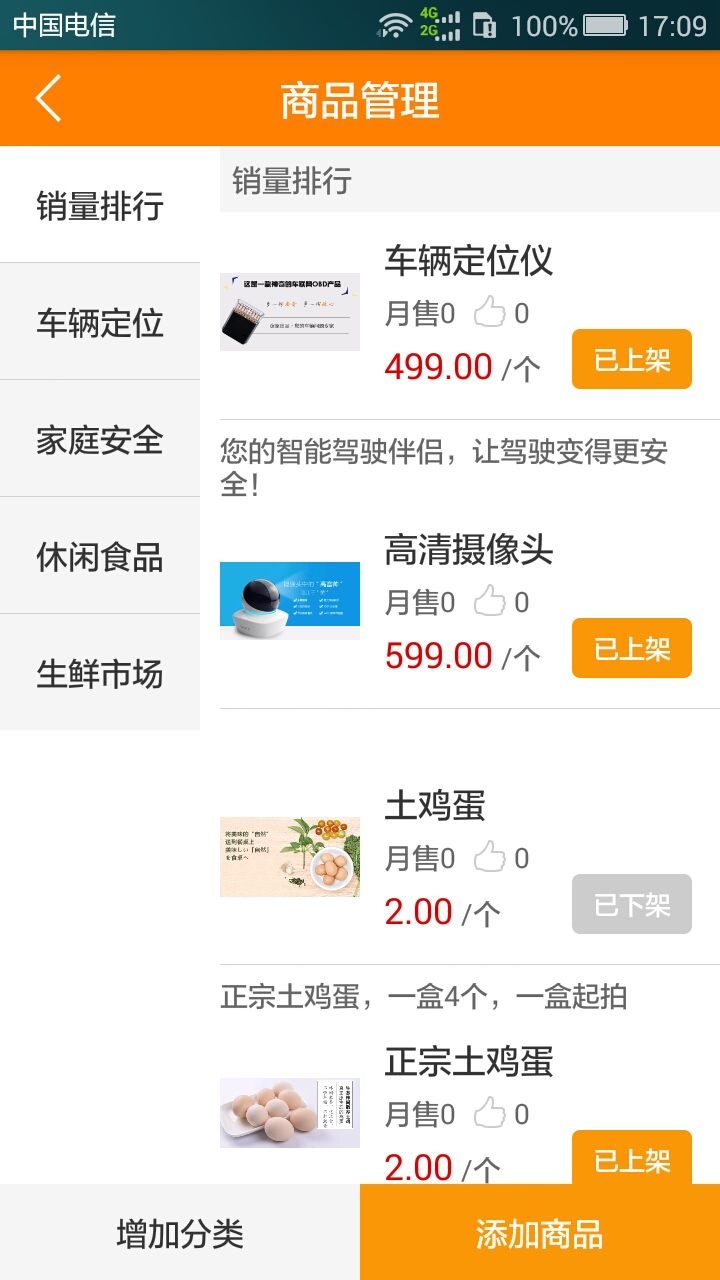Open the 正宗土鸡蛋 product image

tap(290, 1113)
